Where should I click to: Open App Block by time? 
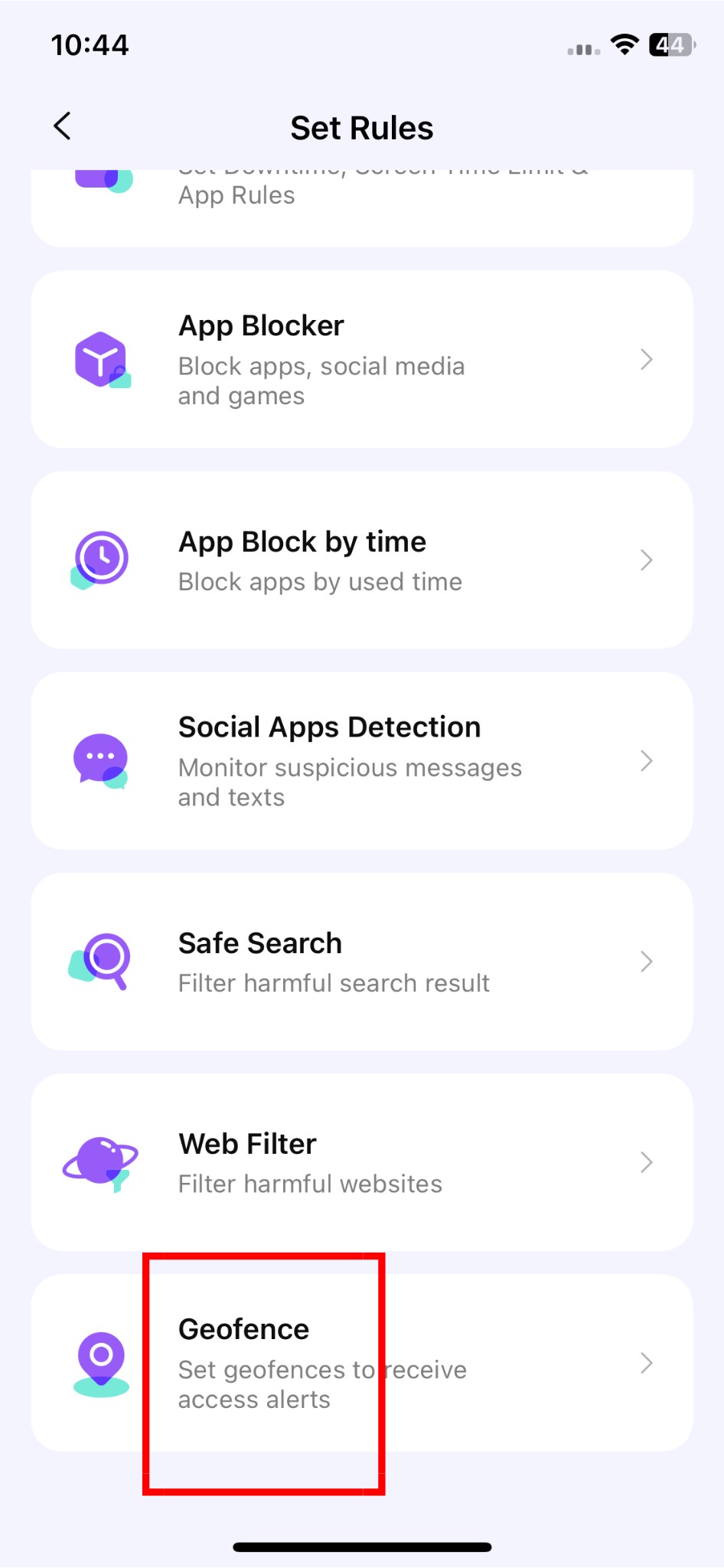[x=361, y=560]
